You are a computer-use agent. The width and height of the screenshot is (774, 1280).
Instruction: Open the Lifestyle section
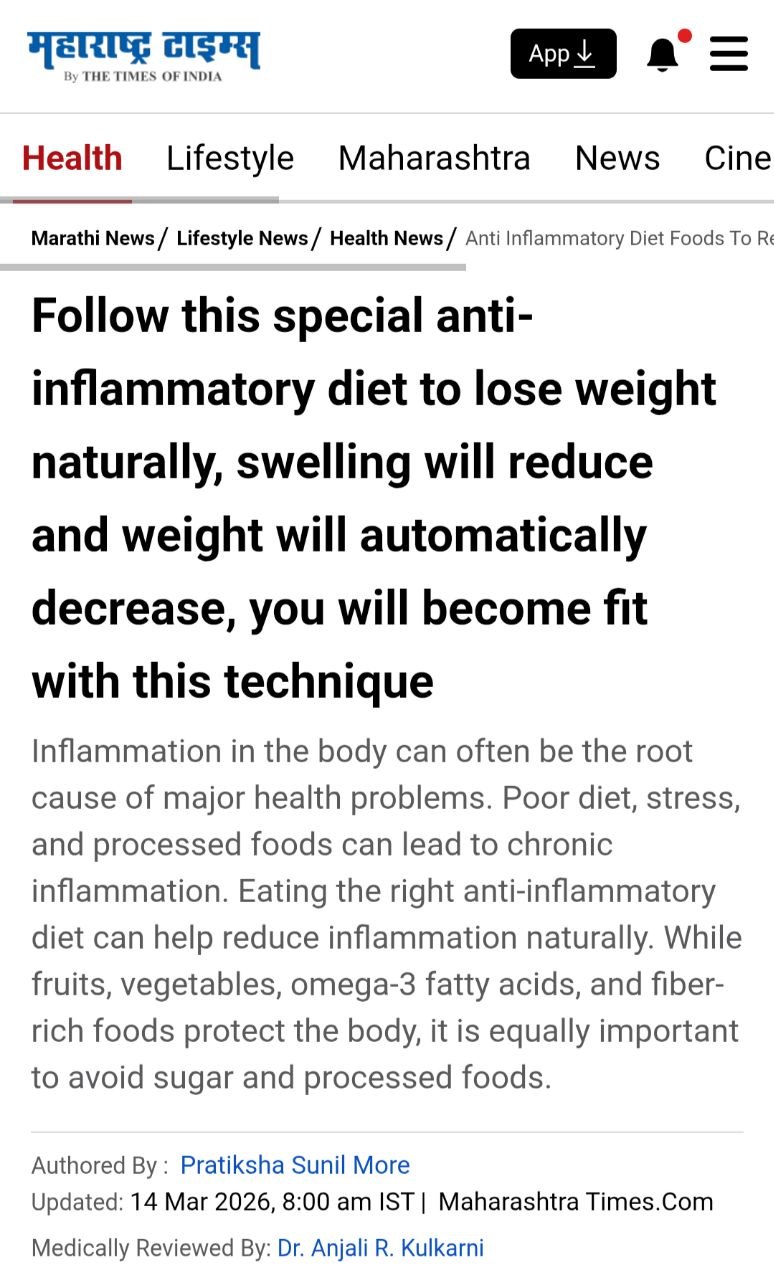[x=229, y=158]
